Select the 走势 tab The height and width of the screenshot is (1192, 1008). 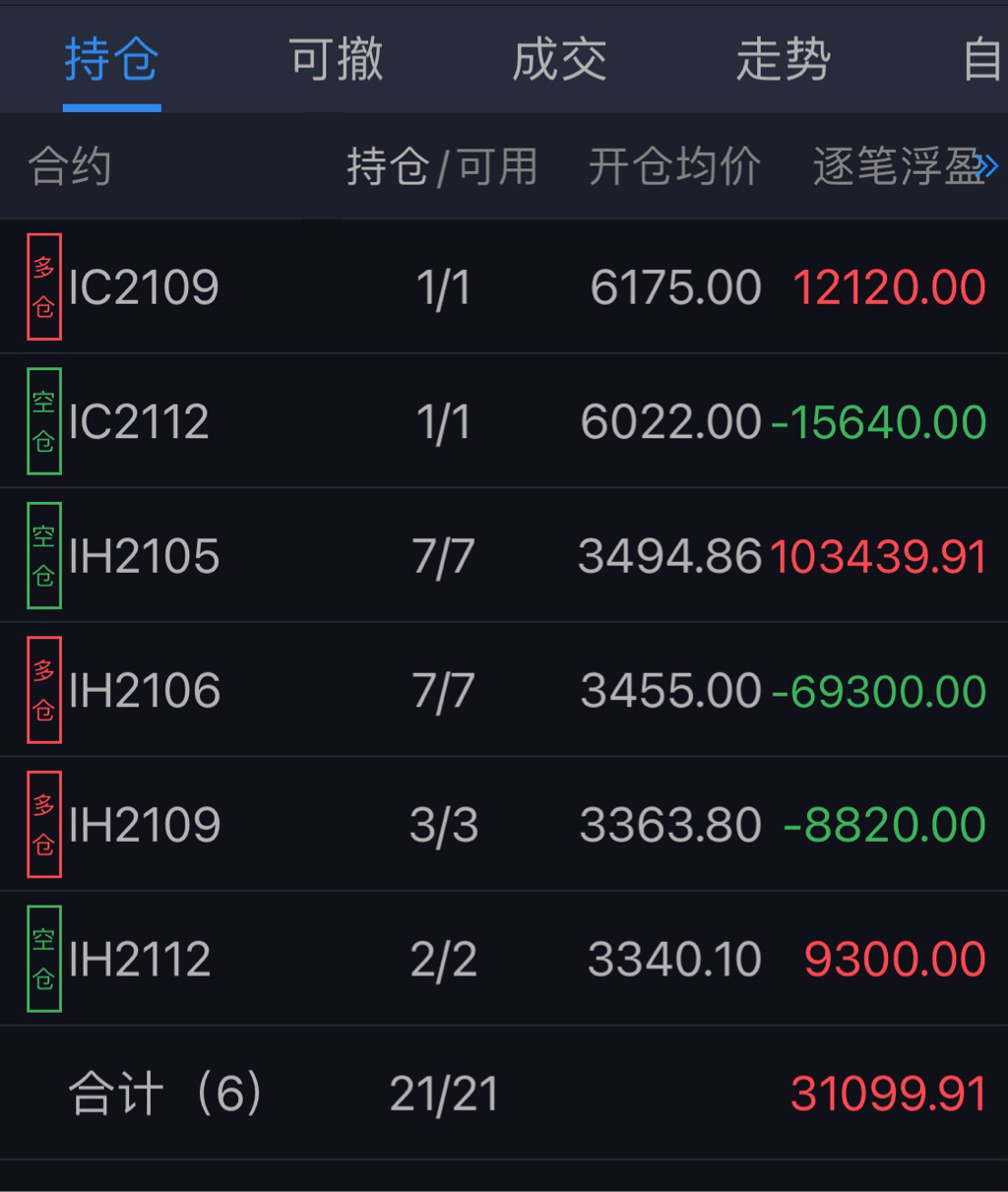click(x=784, y=60)
